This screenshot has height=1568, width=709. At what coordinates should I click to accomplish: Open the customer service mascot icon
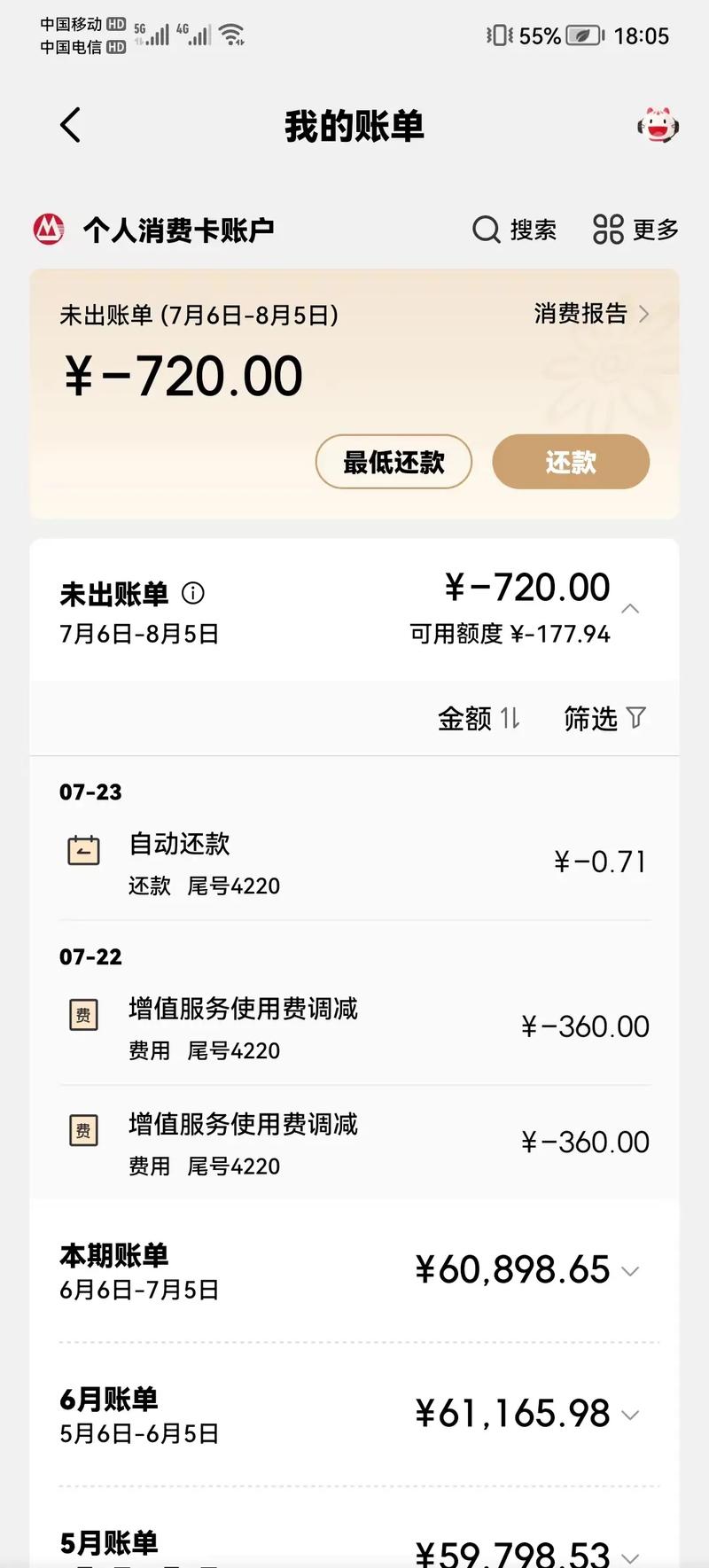[x=658, y=125]
